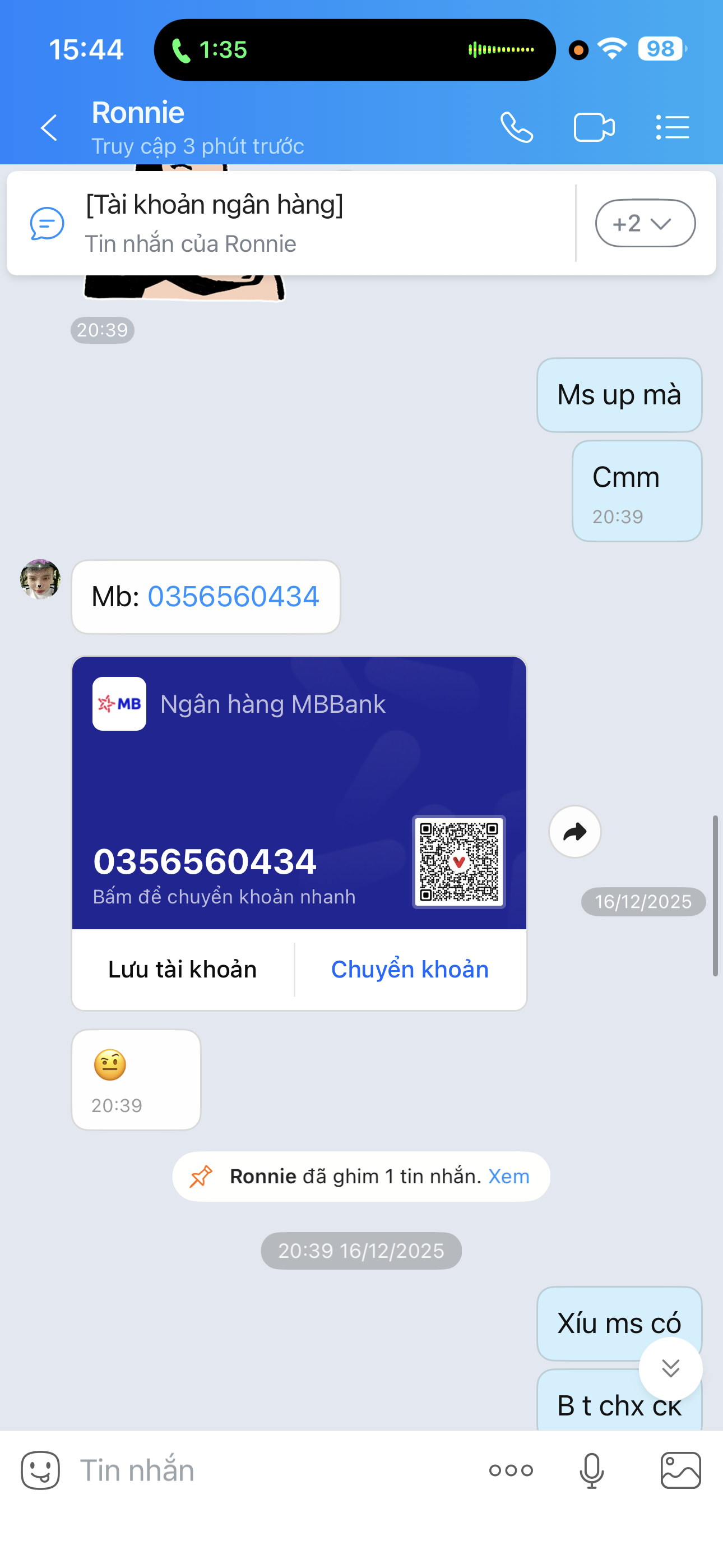Screen dimensions: 723x1568
Task: View the pinned message via Xem
Action: coord(509,1176)
